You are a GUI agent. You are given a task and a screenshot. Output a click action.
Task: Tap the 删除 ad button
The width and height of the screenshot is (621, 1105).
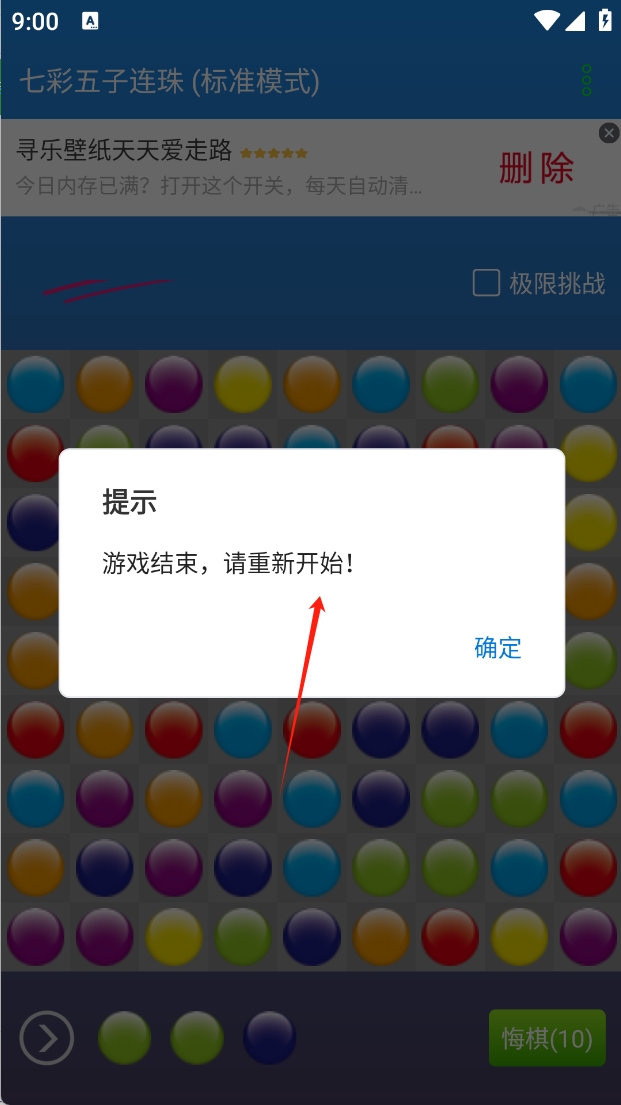(x=536, y=168)
